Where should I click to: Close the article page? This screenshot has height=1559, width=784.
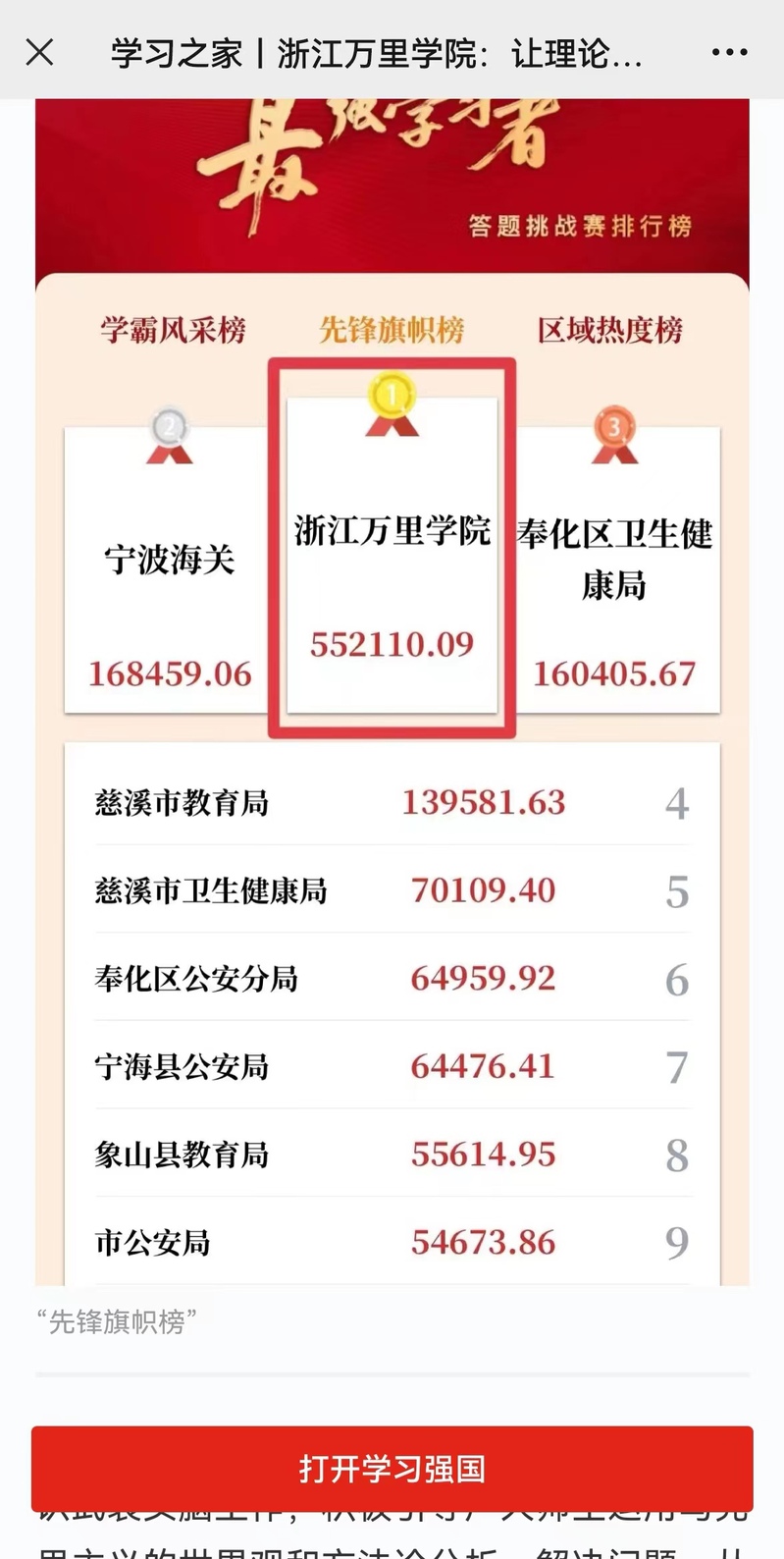point(40,52)
